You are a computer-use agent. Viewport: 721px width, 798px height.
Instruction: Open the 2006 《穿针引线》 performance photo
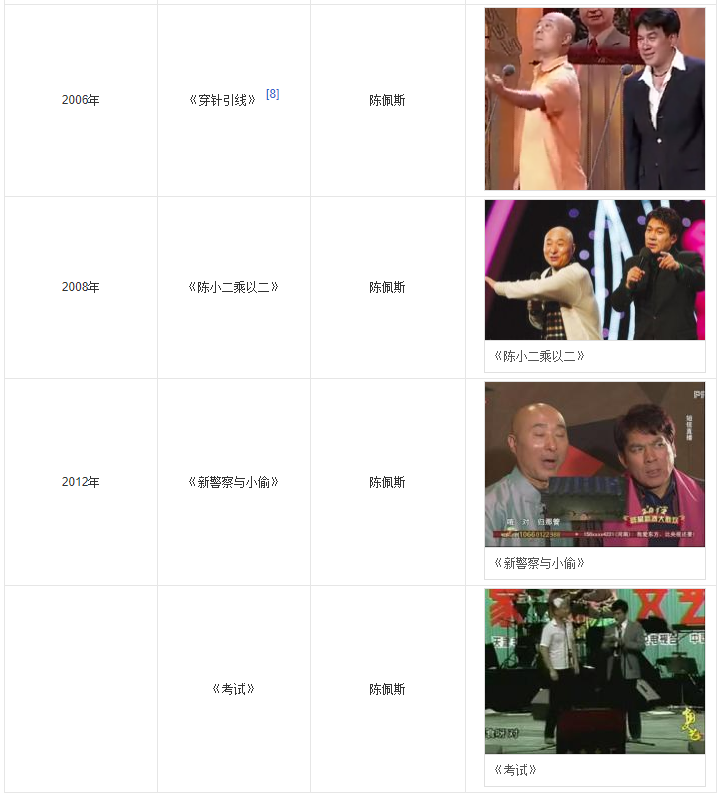(x=594, y=99)
